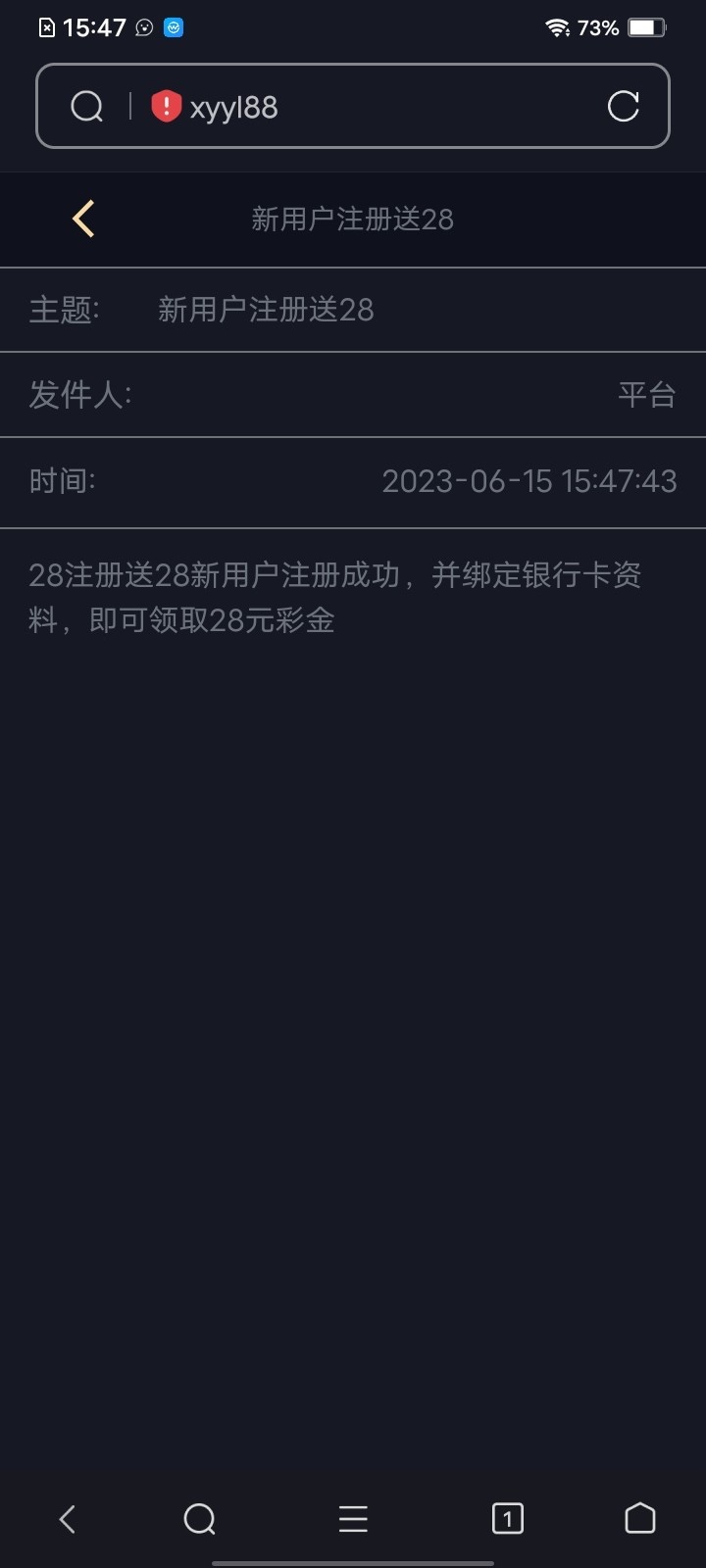Reload the page with the refresh icon

[624, 106]
